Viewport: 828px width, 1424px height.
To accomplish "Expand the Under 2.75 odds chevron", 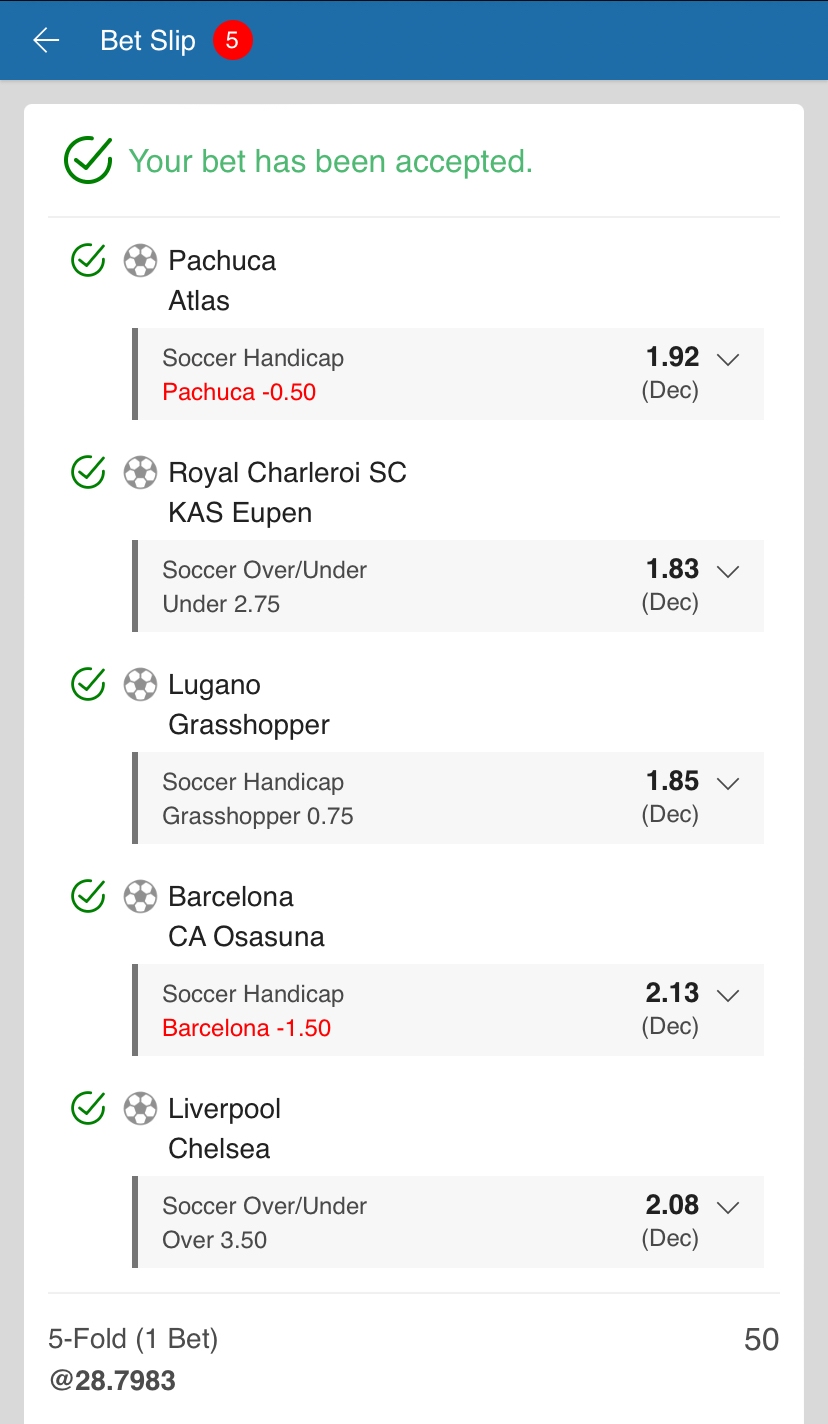I will click(728, 572).
